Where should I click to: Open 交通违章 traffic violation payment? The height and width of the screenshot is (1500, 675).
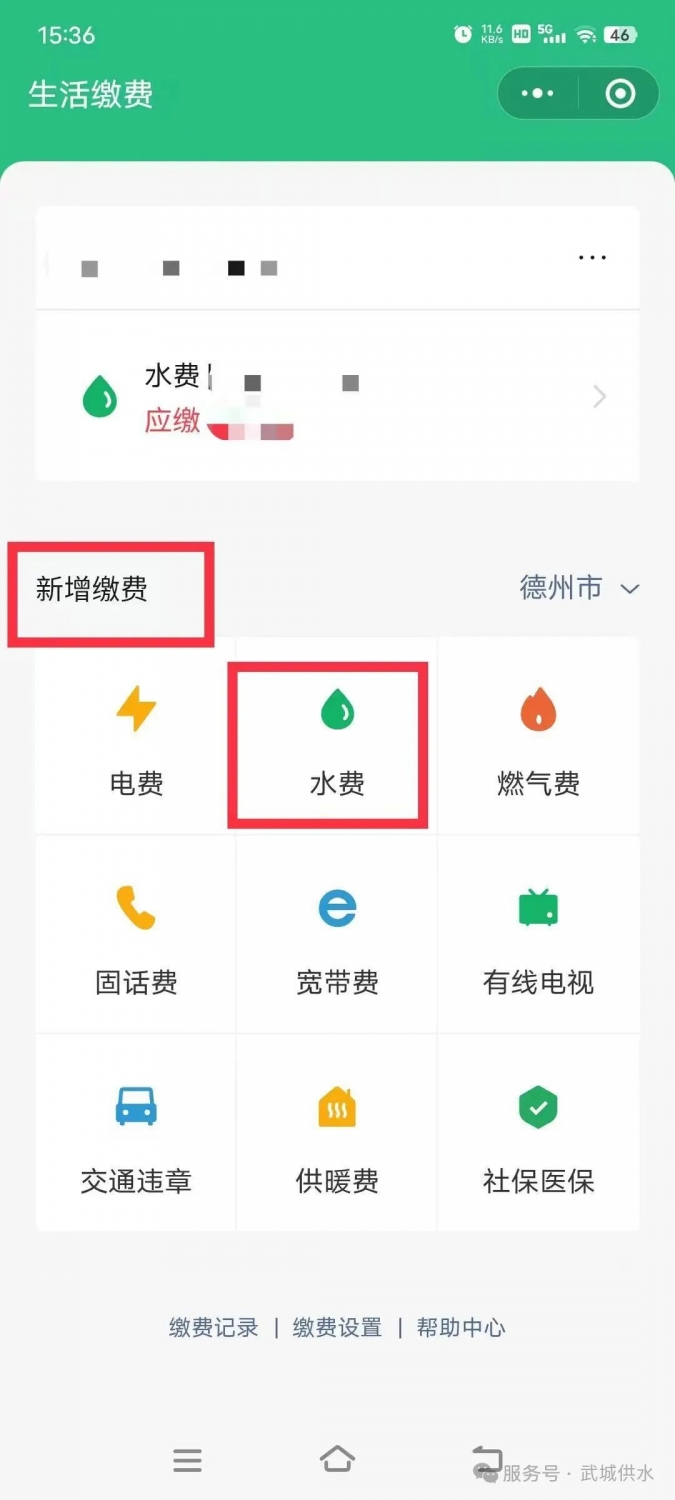[136, 1133]
